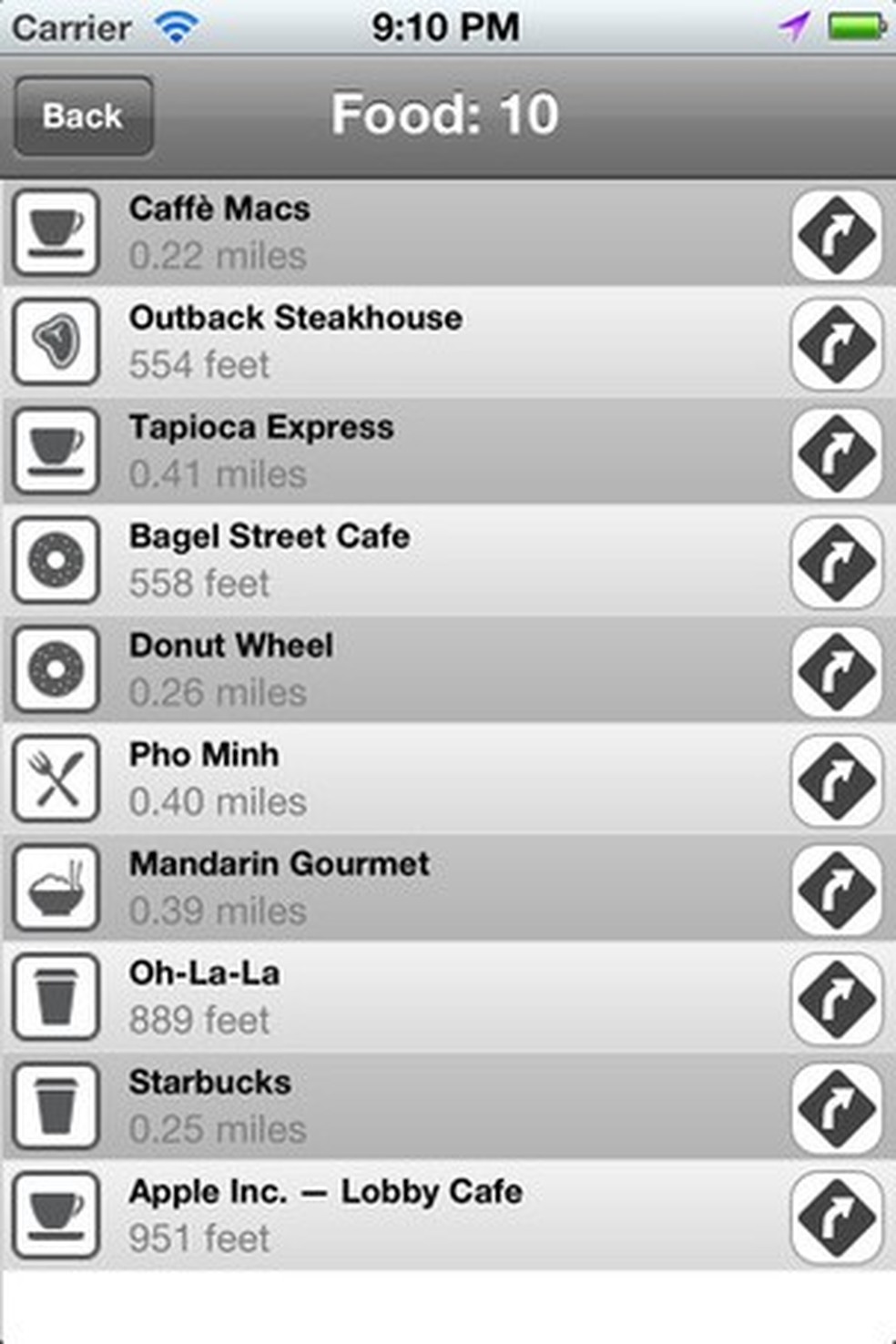Get directions to Caffè Macs
Viewport: 896px width, 1344px height.
[836, 234]
